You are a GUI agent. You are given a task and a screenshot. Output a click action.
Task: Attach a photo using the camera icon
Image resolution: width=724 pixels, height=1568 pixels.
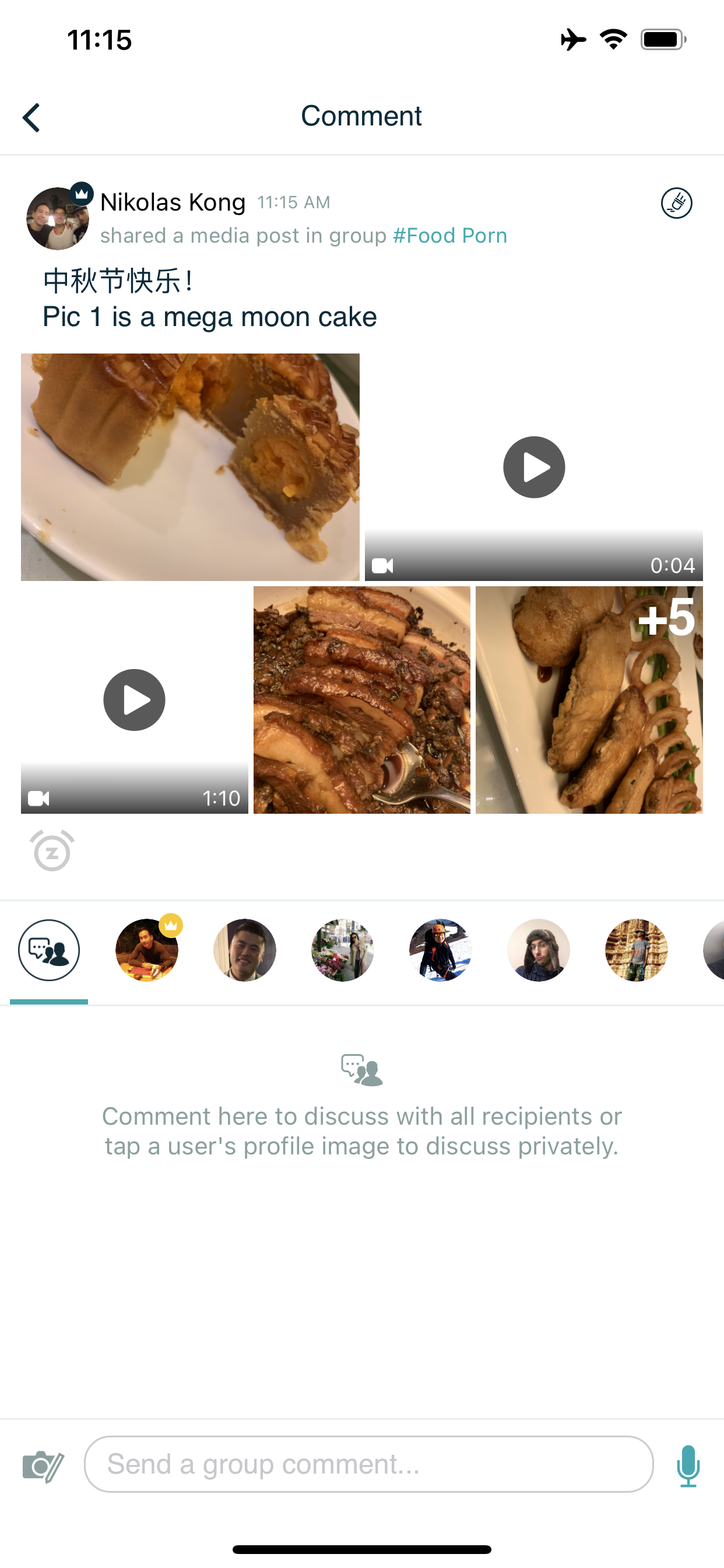click(x=43, y=1465)
